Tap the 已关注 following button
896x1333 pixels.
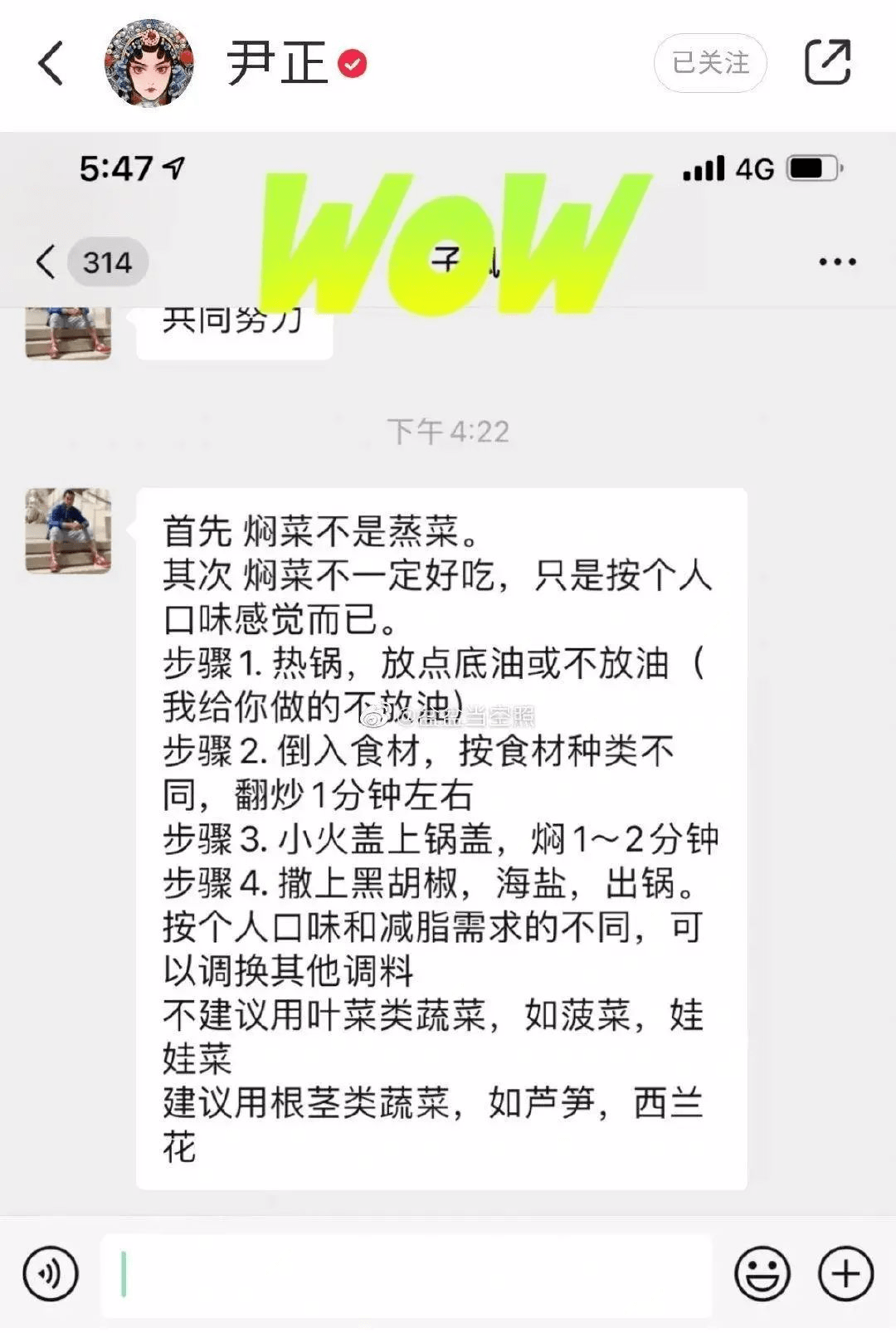click(710, 63)
